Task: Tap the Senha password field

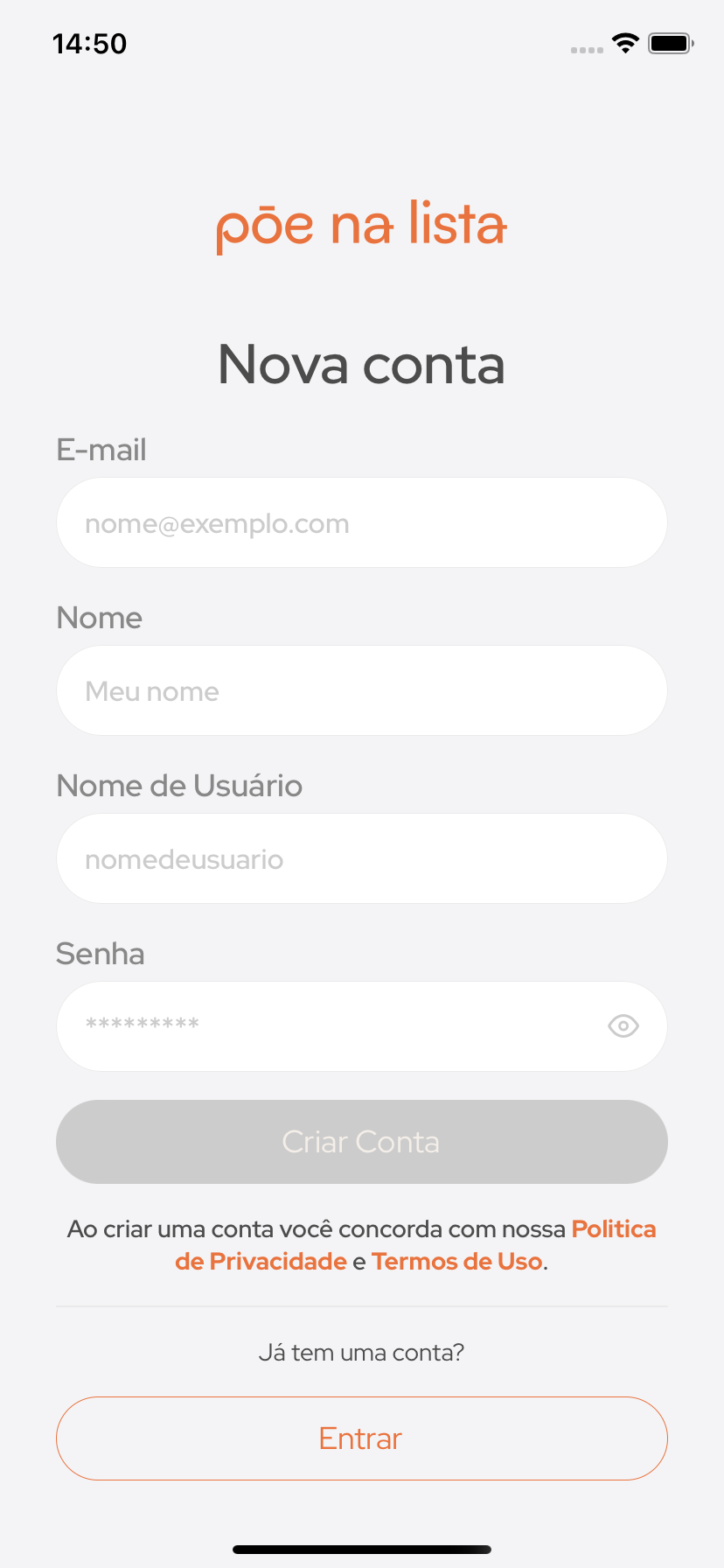Action: click(332, 1025)
